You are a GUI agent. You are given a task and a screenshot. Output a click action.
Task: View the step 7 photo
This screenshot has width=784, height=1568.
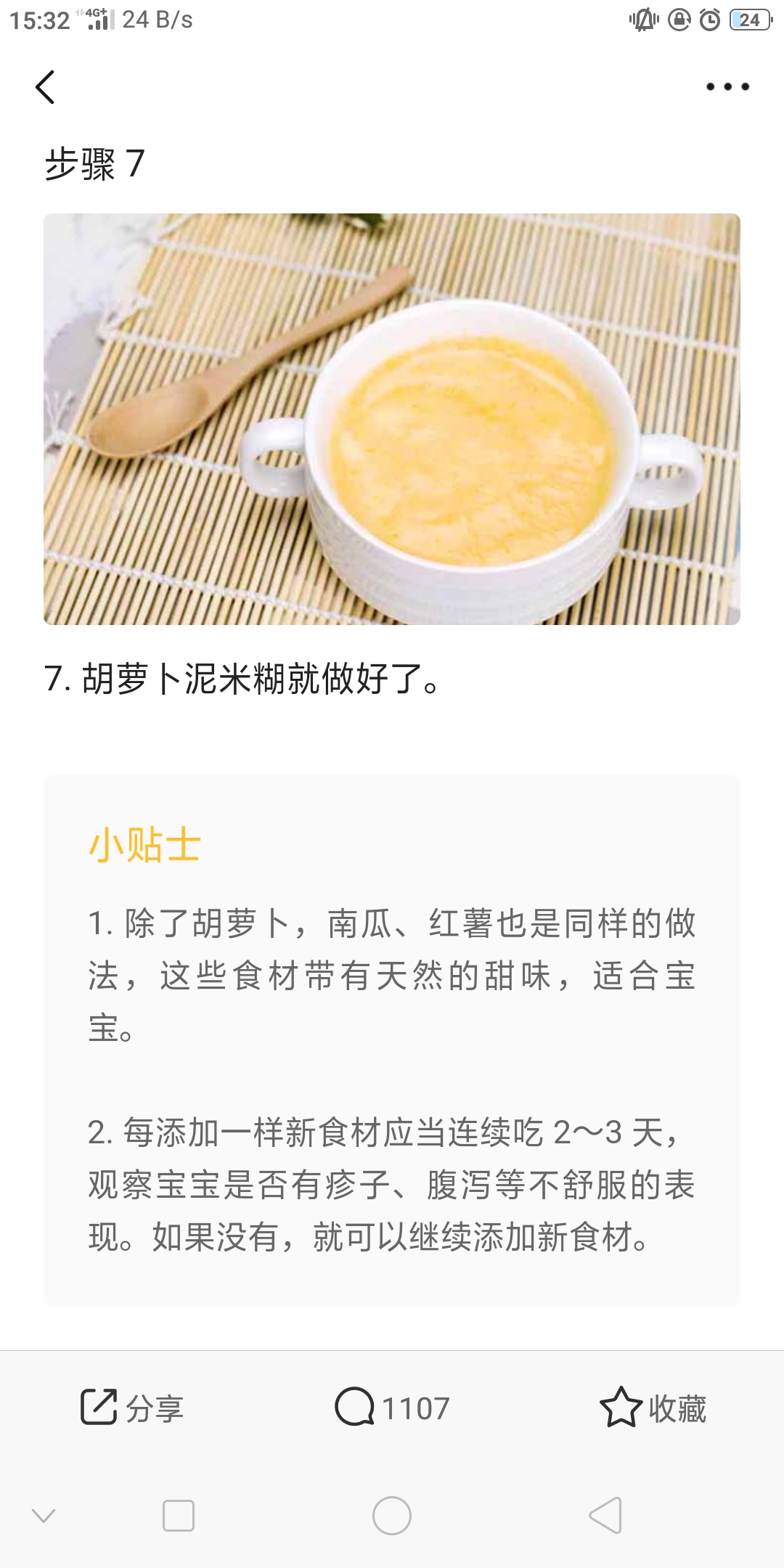[392, 419]
